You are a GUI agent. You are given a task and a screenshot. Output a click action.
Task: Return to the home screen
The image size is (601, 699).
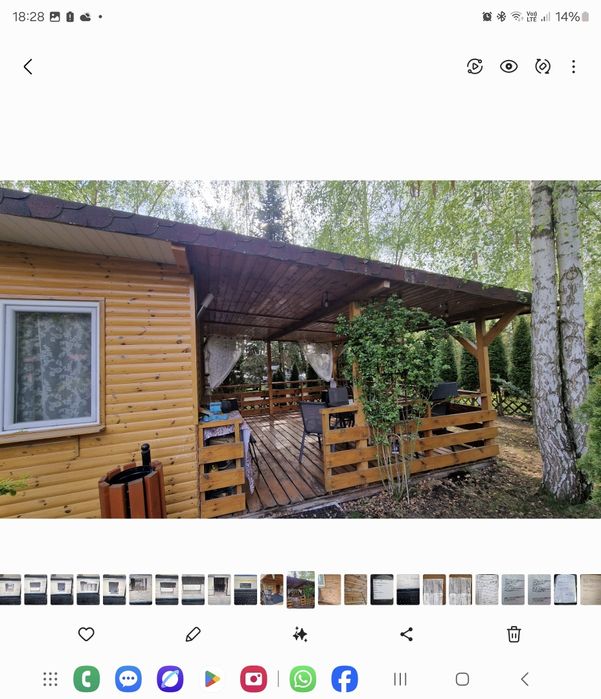[x=462, y=679]
